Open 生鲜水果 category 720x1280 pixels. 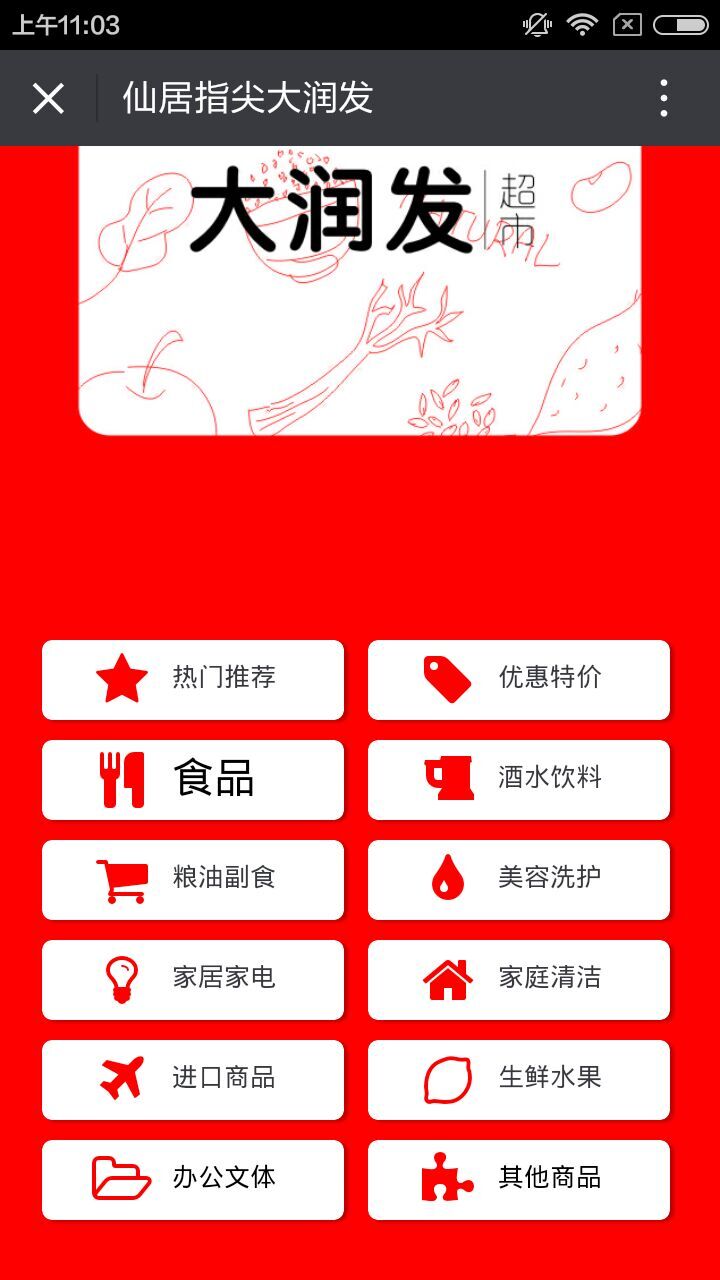click(x=519, y=1079)
